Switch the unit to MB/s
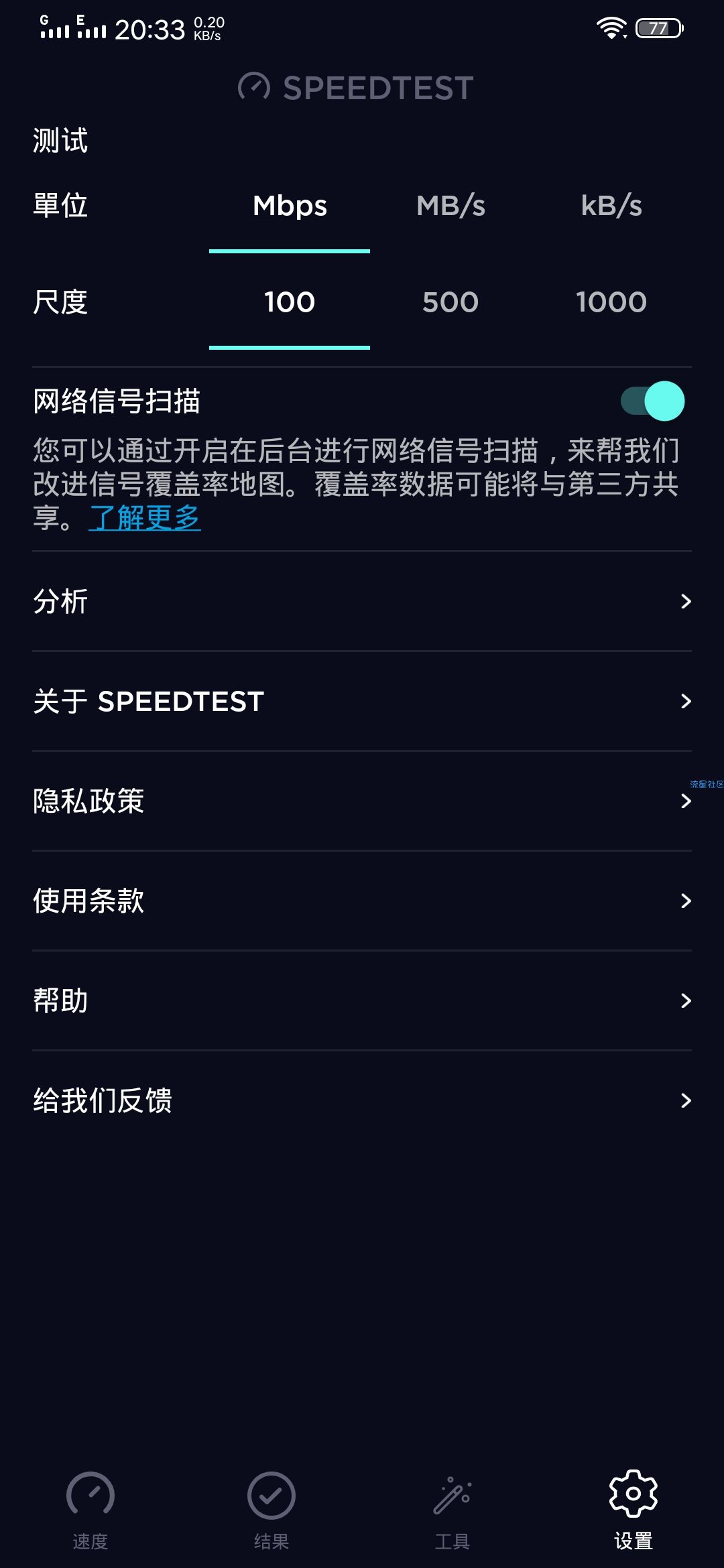The image size is (724, 1568). 450,206
